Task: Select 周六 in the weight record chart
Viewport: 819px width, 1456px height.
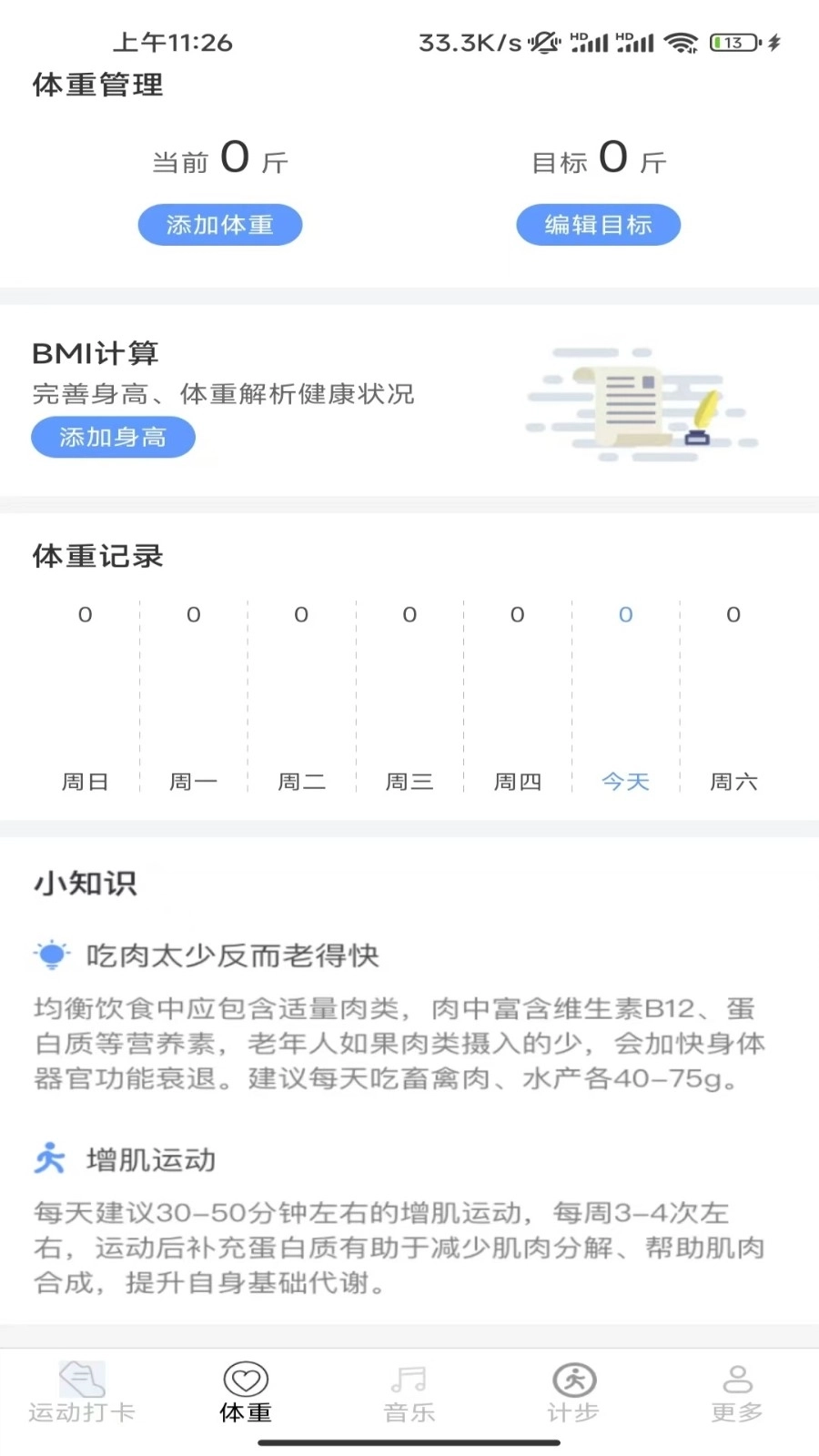Action: [733, 781]
